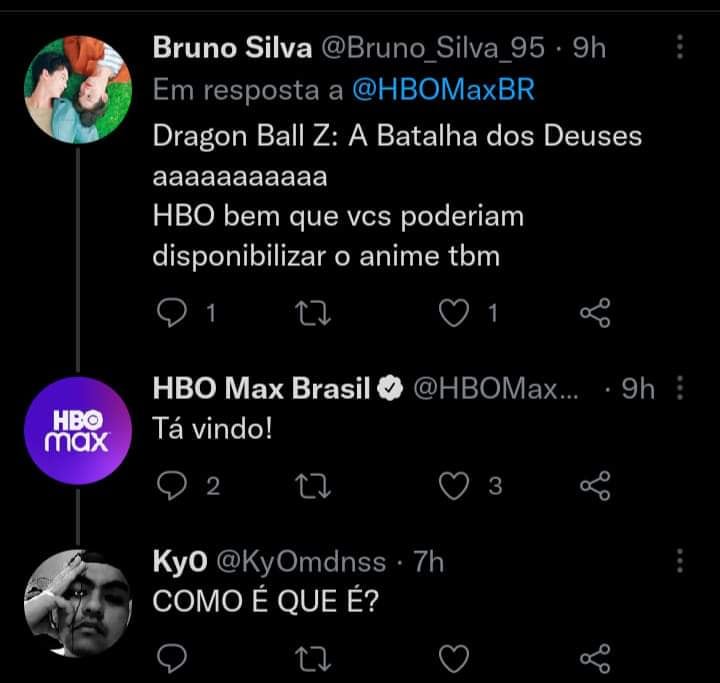720x683 pixels.
Task: Share the HBO Max Brasil tweet
Action: tap(595, 486)
